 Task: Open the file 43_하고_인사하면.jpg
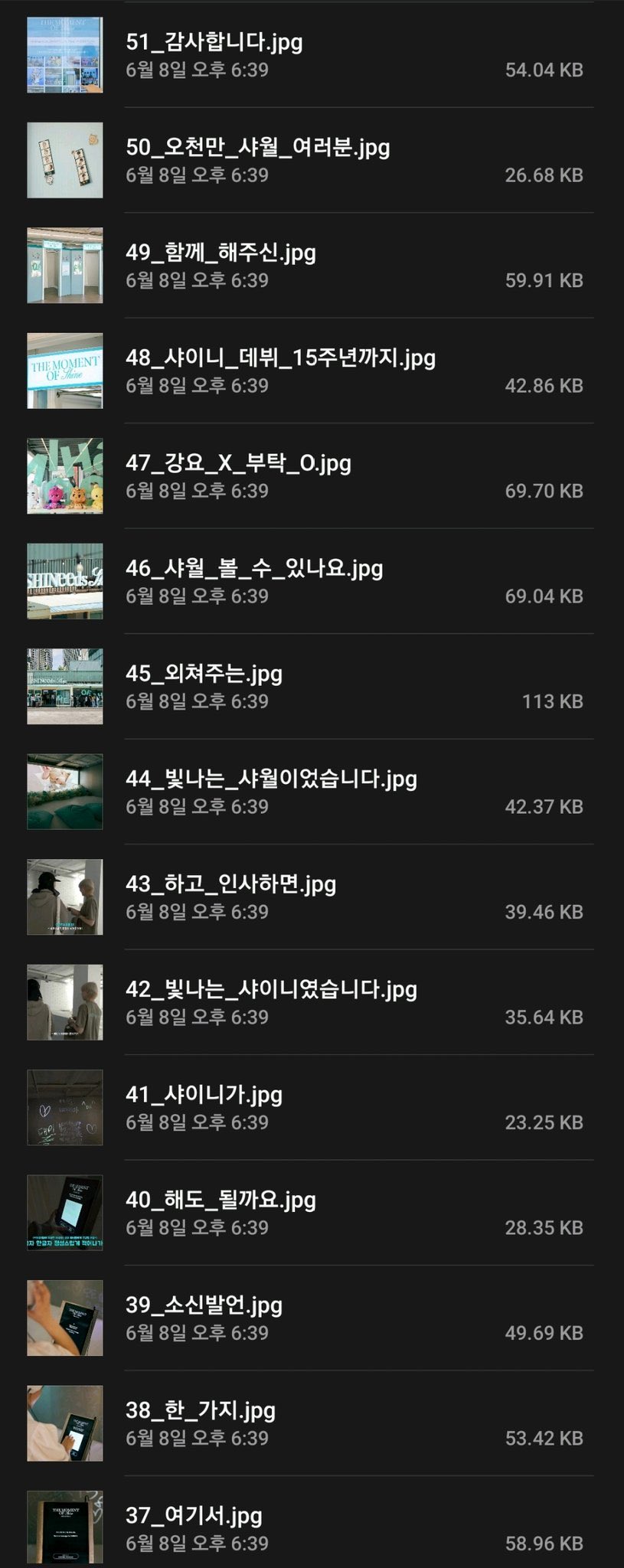pyautogui.click(x=230, y=886)
